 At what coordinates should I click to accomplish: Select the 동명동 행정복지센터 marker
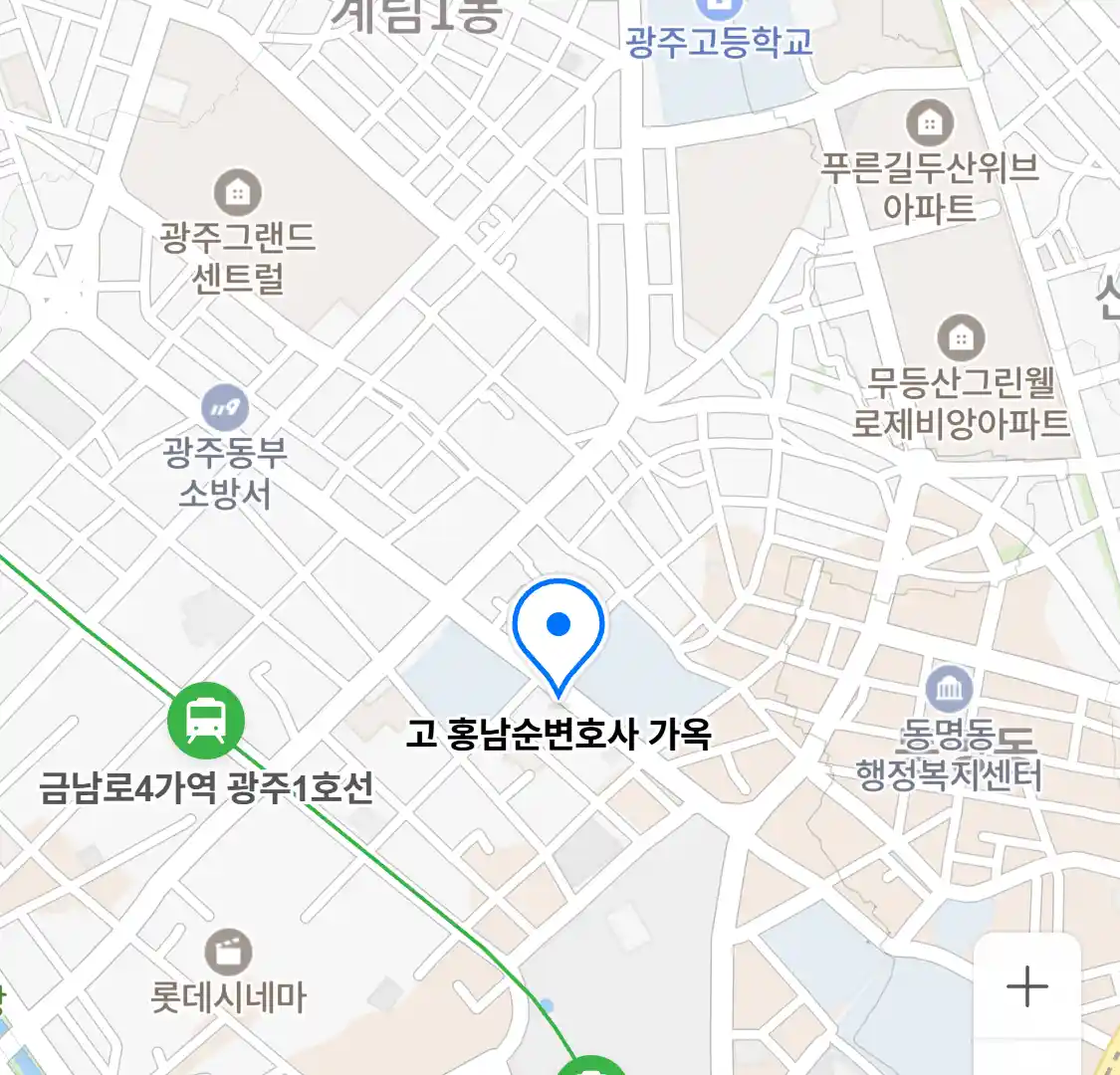949,690
